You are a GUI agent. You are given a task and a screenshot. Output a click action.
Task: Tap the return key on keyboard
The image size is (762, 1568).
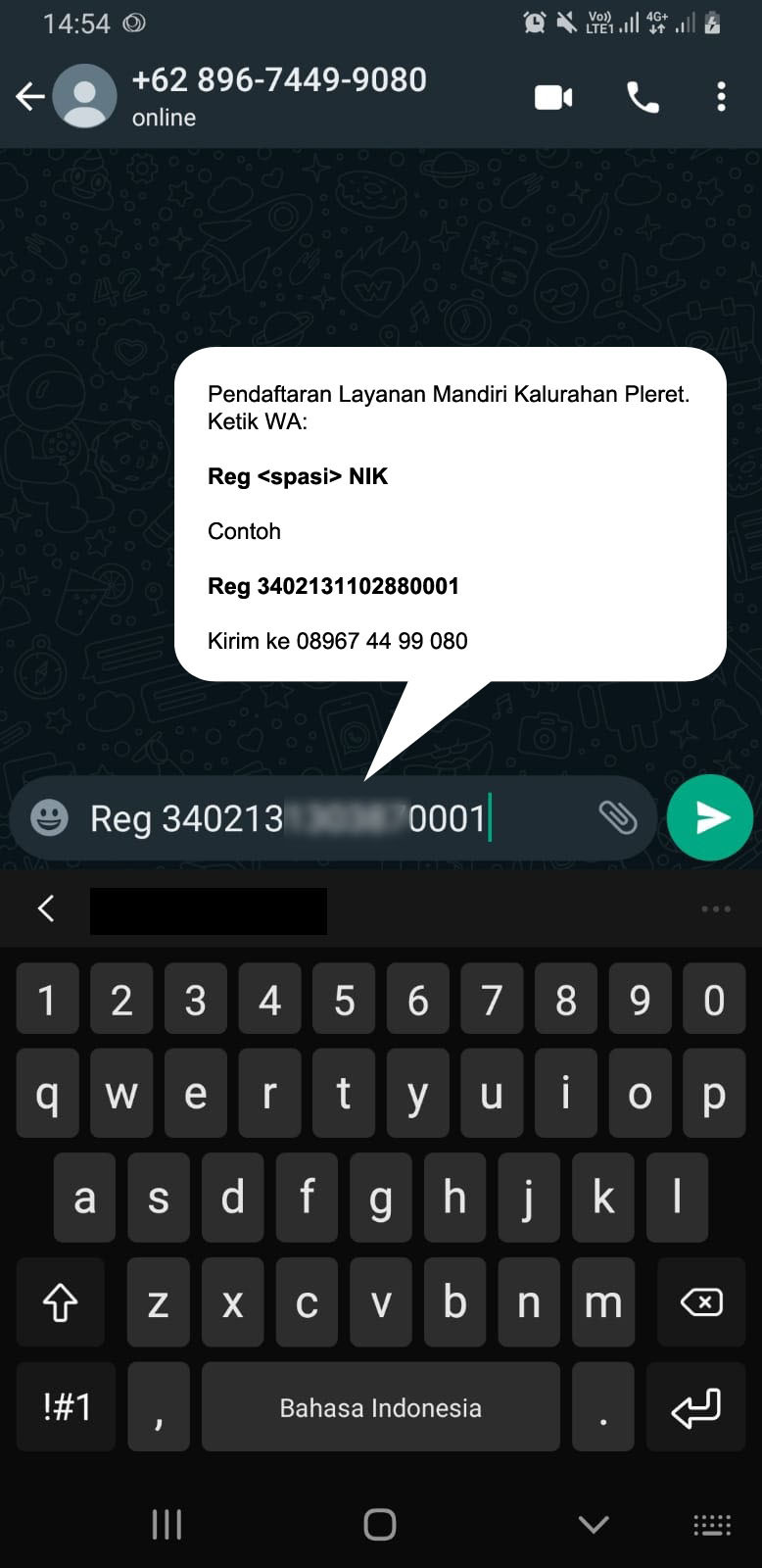coord(695,1407)
